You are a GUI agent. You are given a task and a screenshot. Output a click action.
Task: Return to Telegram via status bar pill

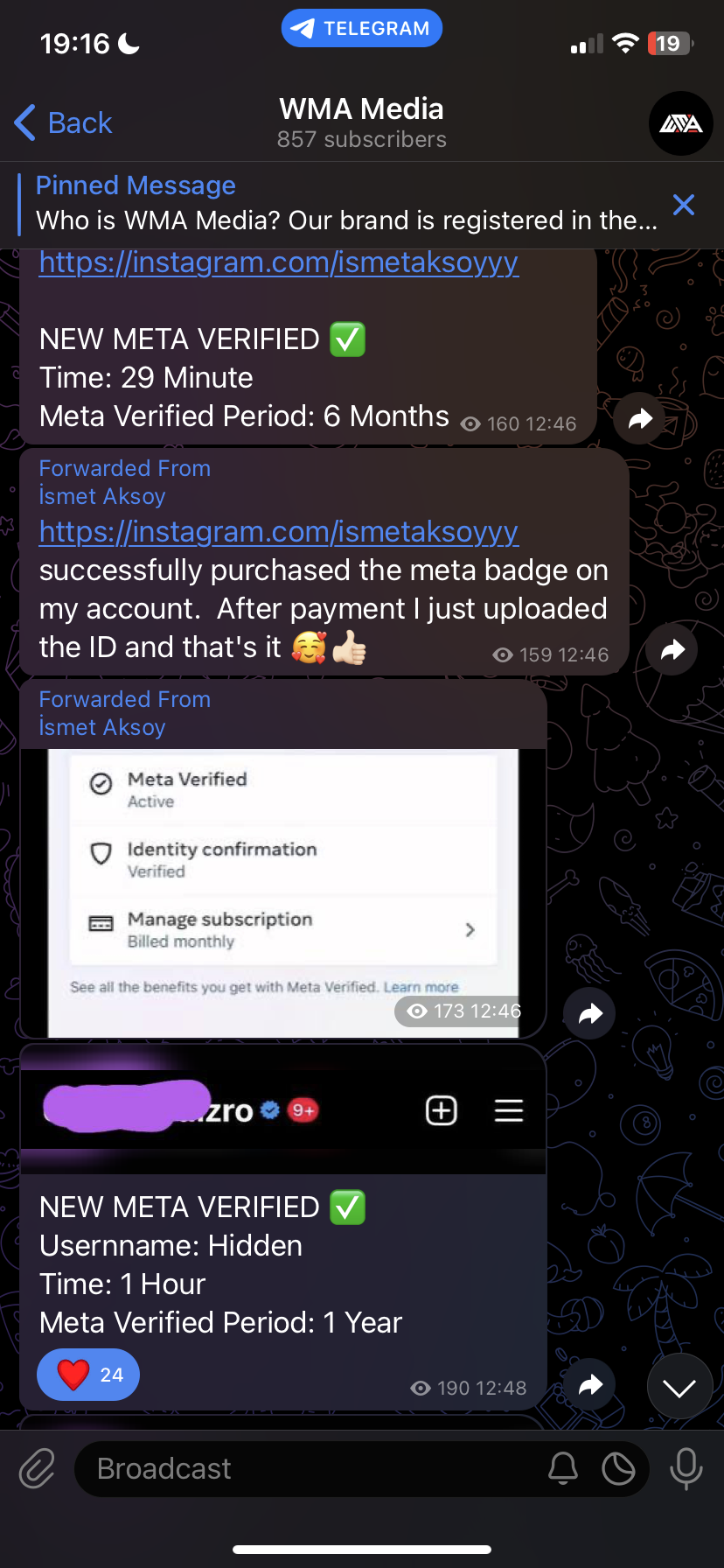click(x=362, y=29)
